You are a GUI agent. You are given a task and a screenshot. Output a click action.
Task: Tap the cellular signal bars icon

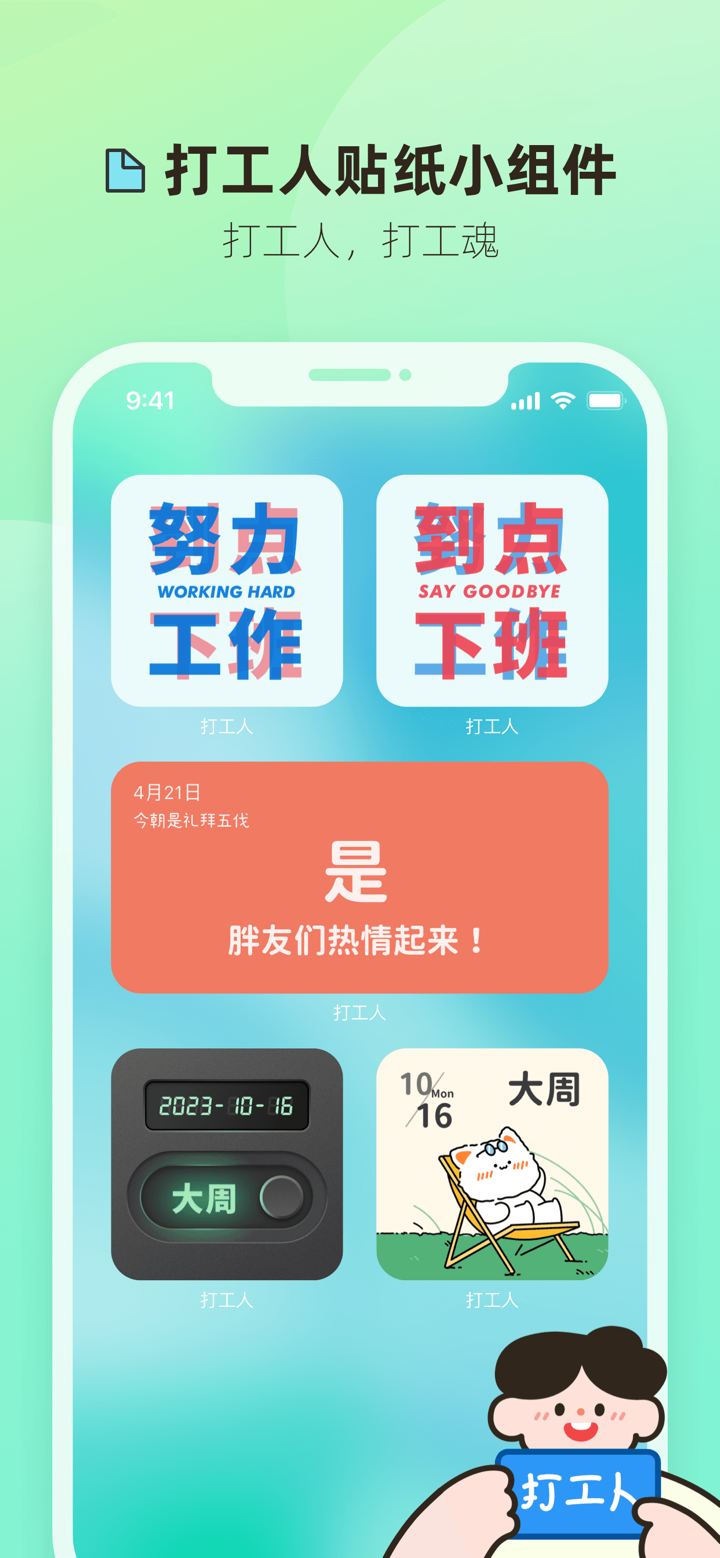[524, 400]
